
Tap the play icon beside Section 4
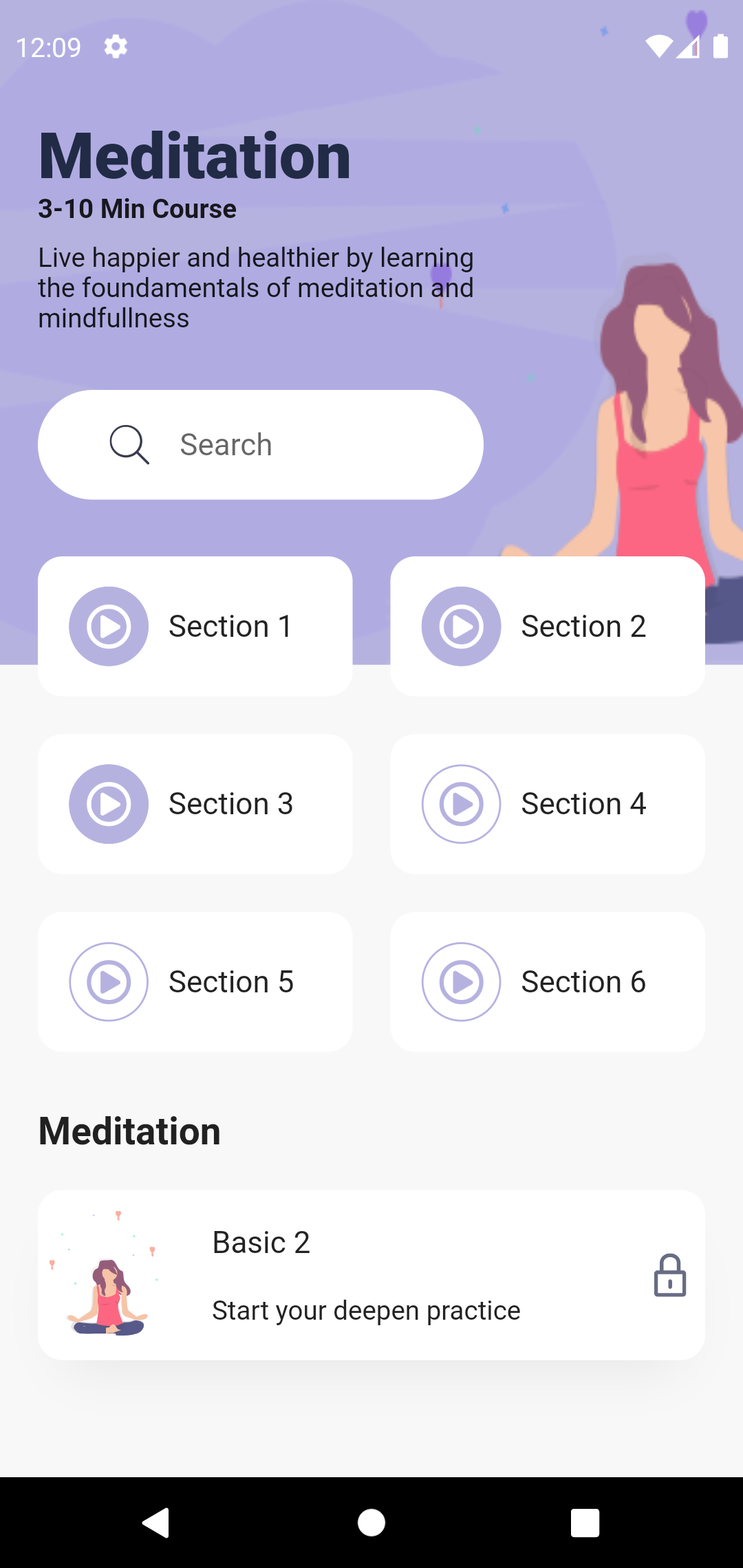click(x=460, y=803)
